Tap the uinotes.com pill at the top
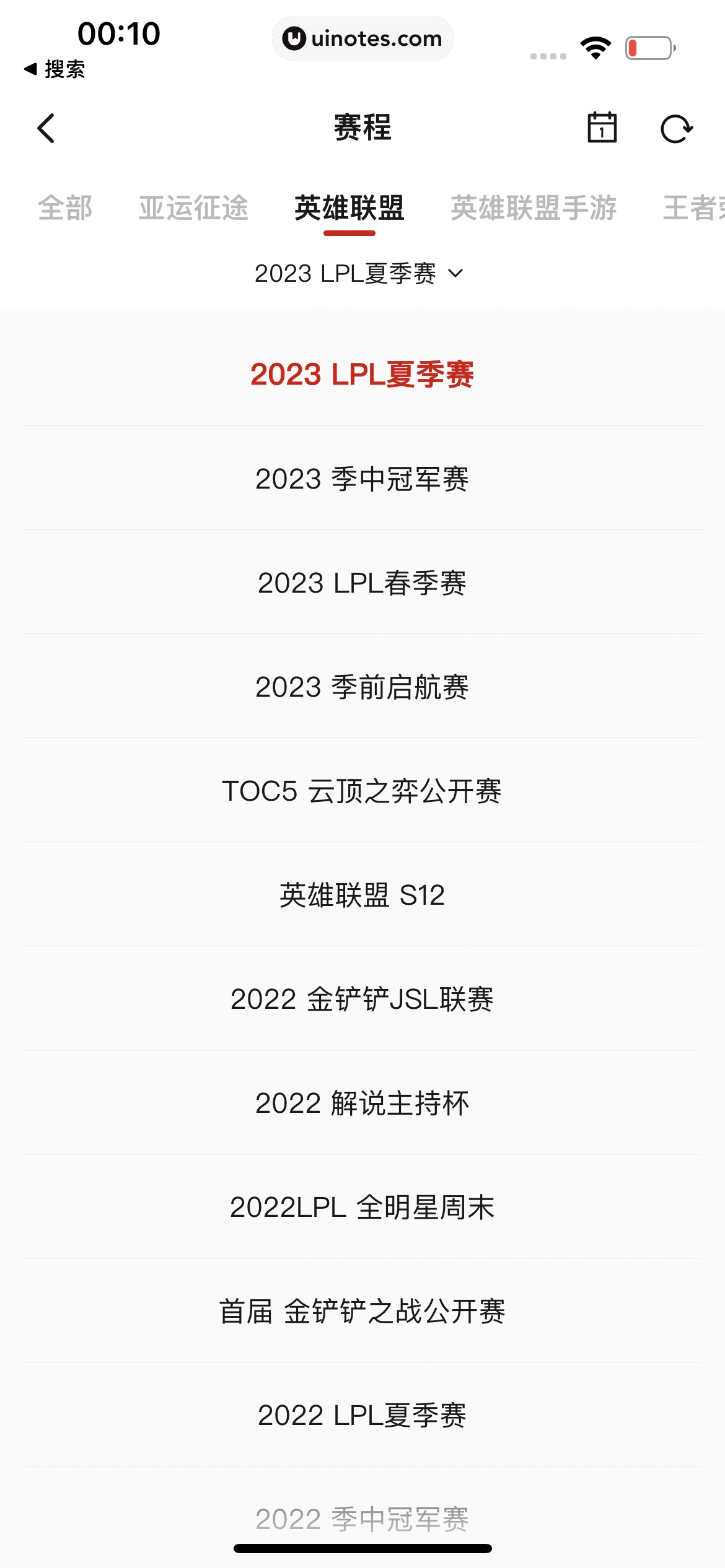The width and height of the screenshot is (725, 1568). pyautogui.click(x=362, y=38)
